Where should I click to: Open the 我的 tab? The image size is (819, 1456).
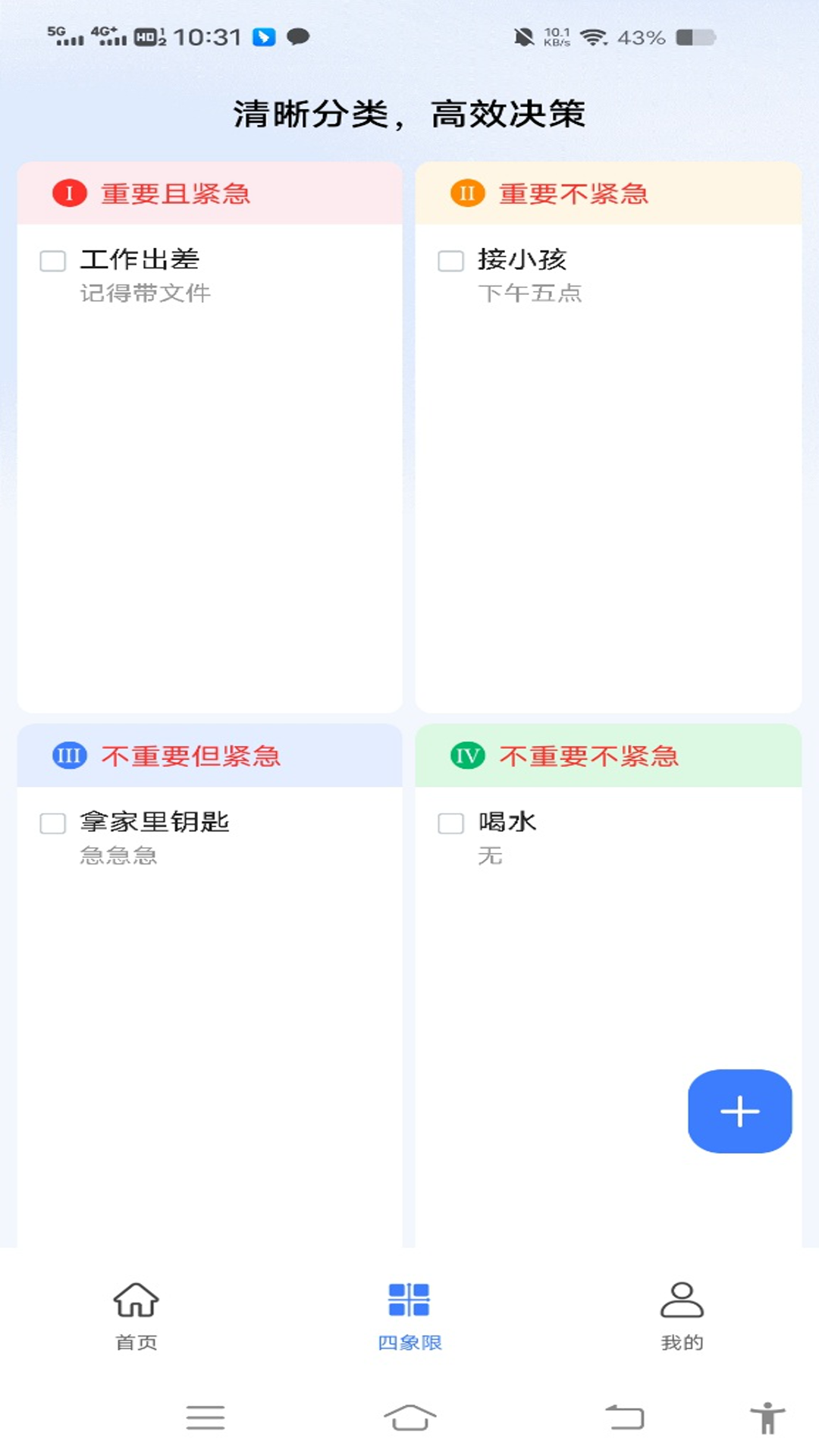(682, 1318)
